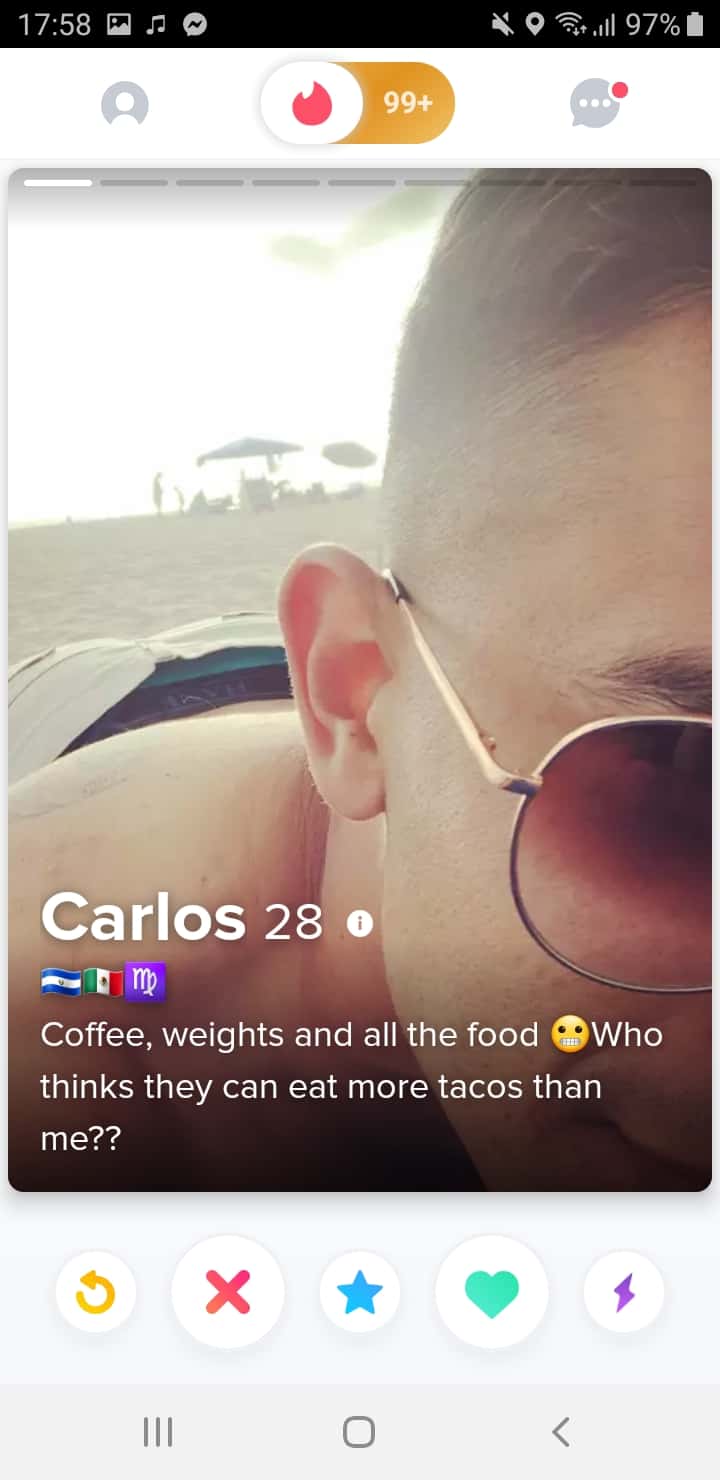Viewport: 720px width, 1480px height.
Task: Like Carlos with the green heart
Action: coord(492,1292)
